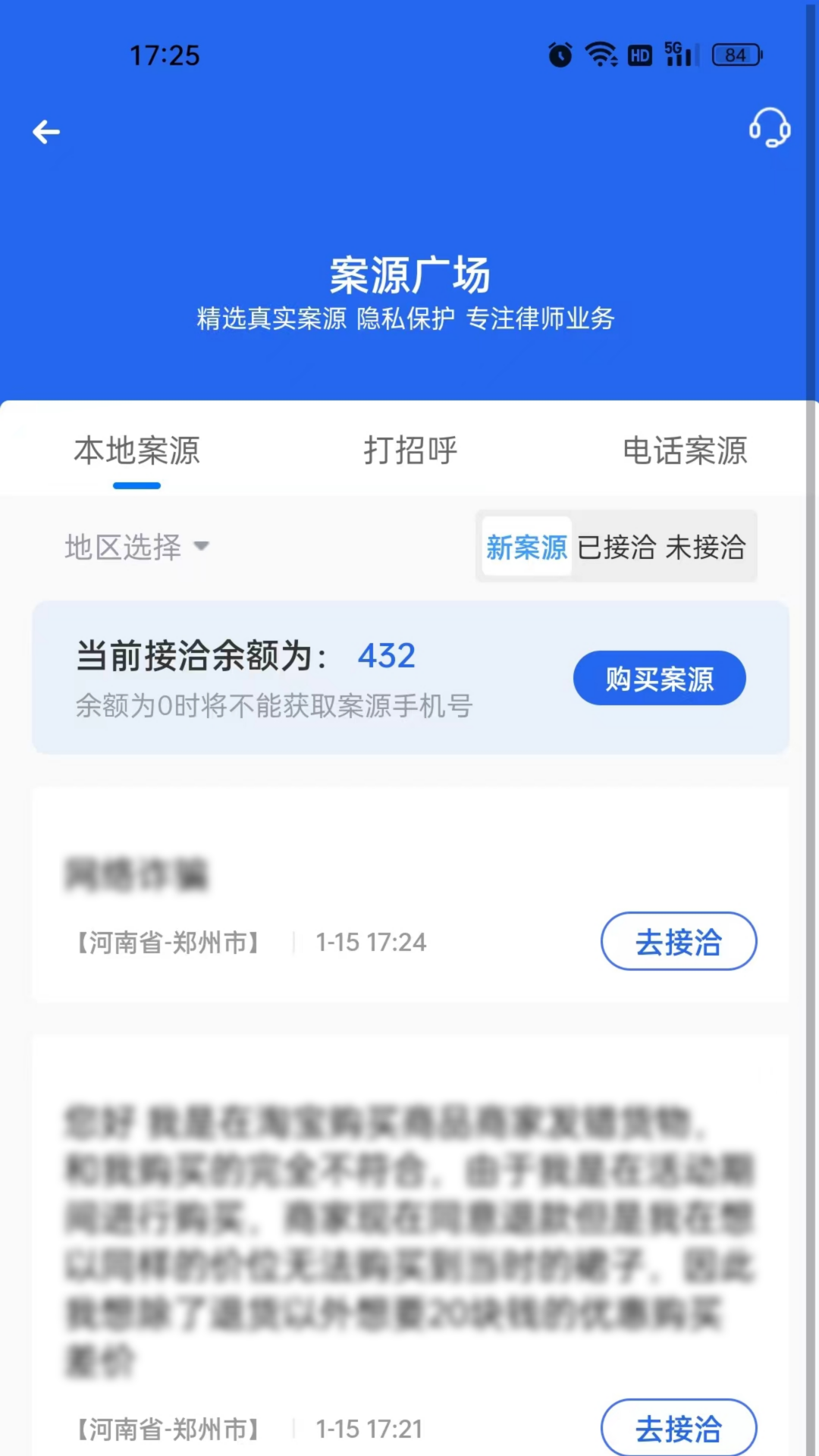This screenshot has height=1456, width=819.
Task: Tap the battery indicator
Action: point(733,55)
